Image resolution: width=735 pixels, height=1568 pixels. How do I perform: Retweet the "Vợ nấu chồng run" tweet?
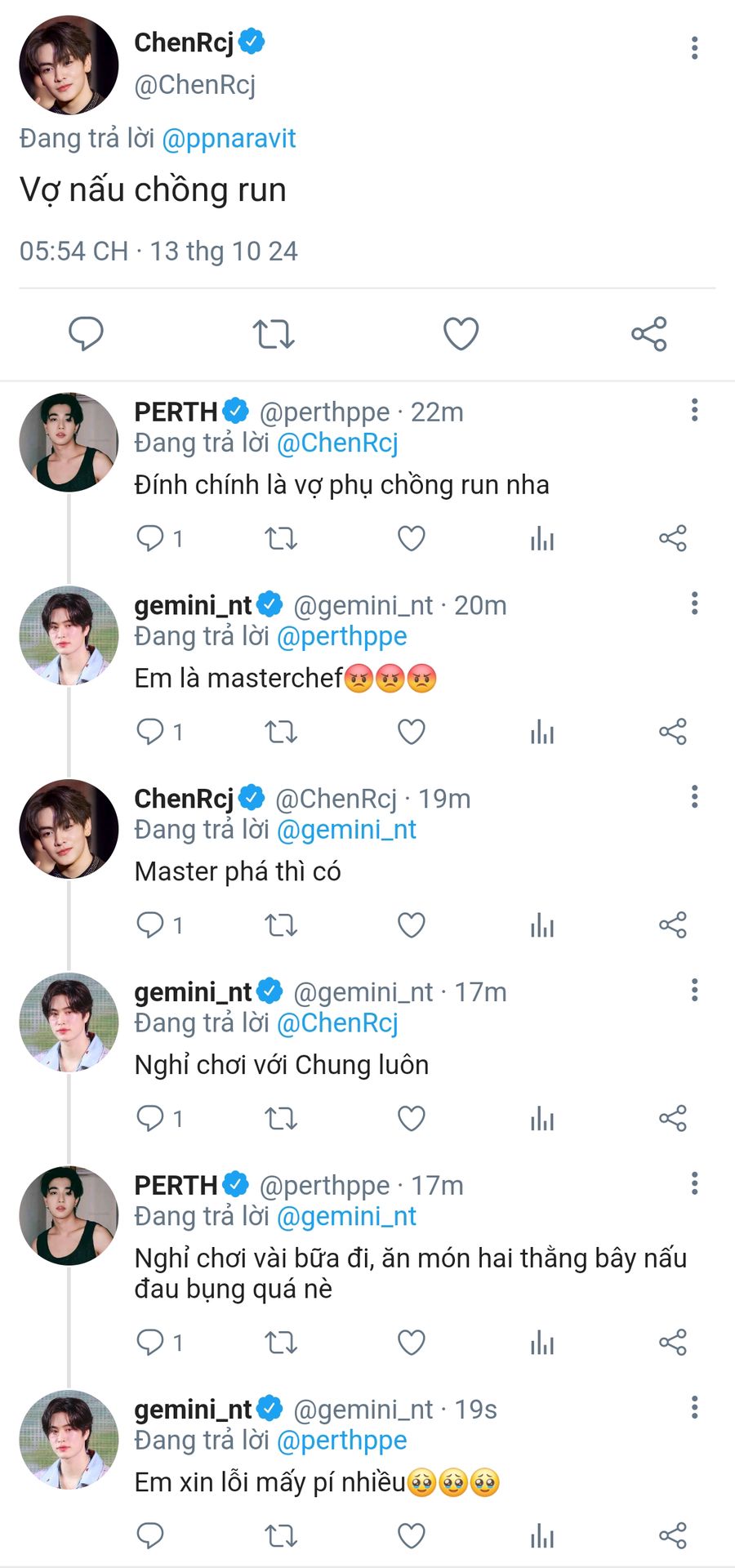point(273,334)
